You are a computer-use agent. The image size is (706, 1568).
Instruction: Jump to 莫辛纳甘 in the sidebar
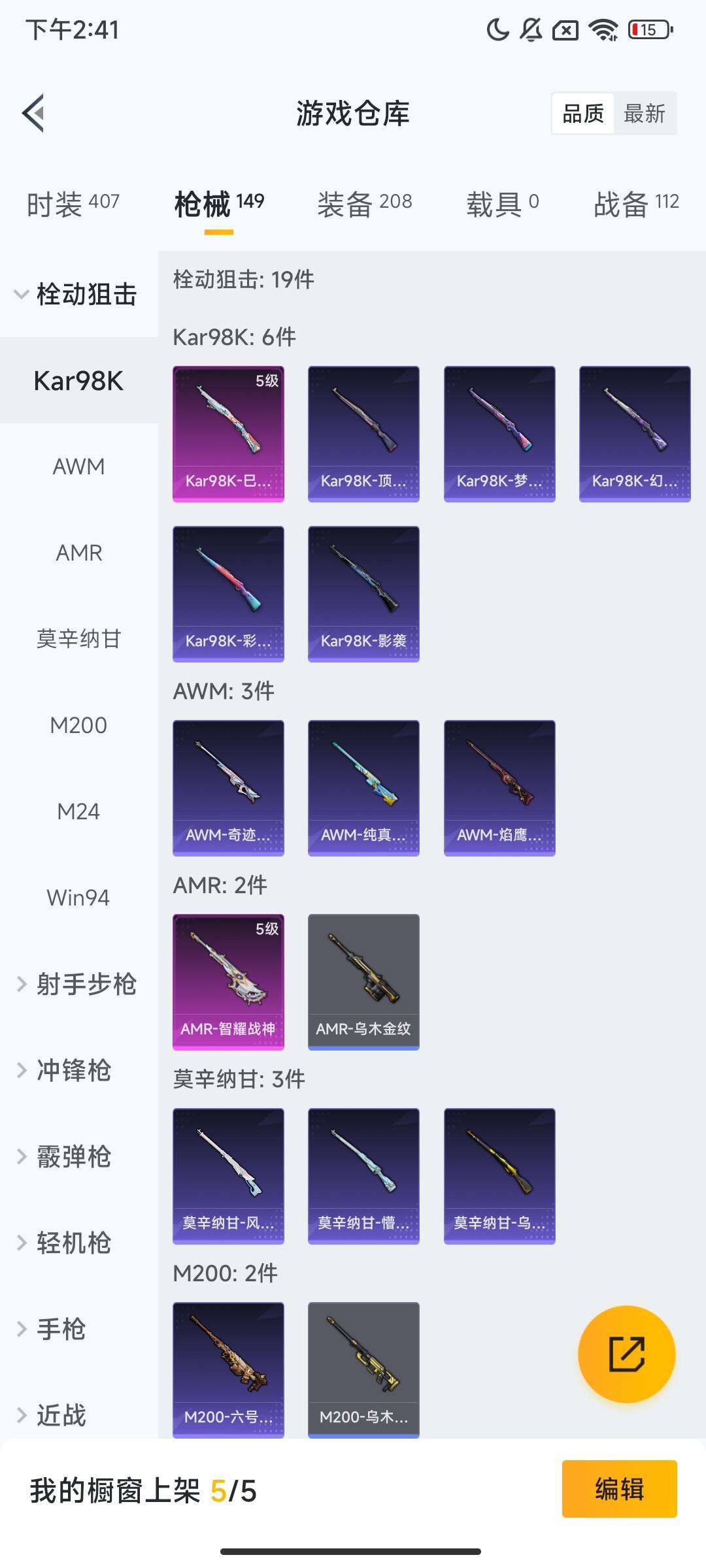pos(78,638)
